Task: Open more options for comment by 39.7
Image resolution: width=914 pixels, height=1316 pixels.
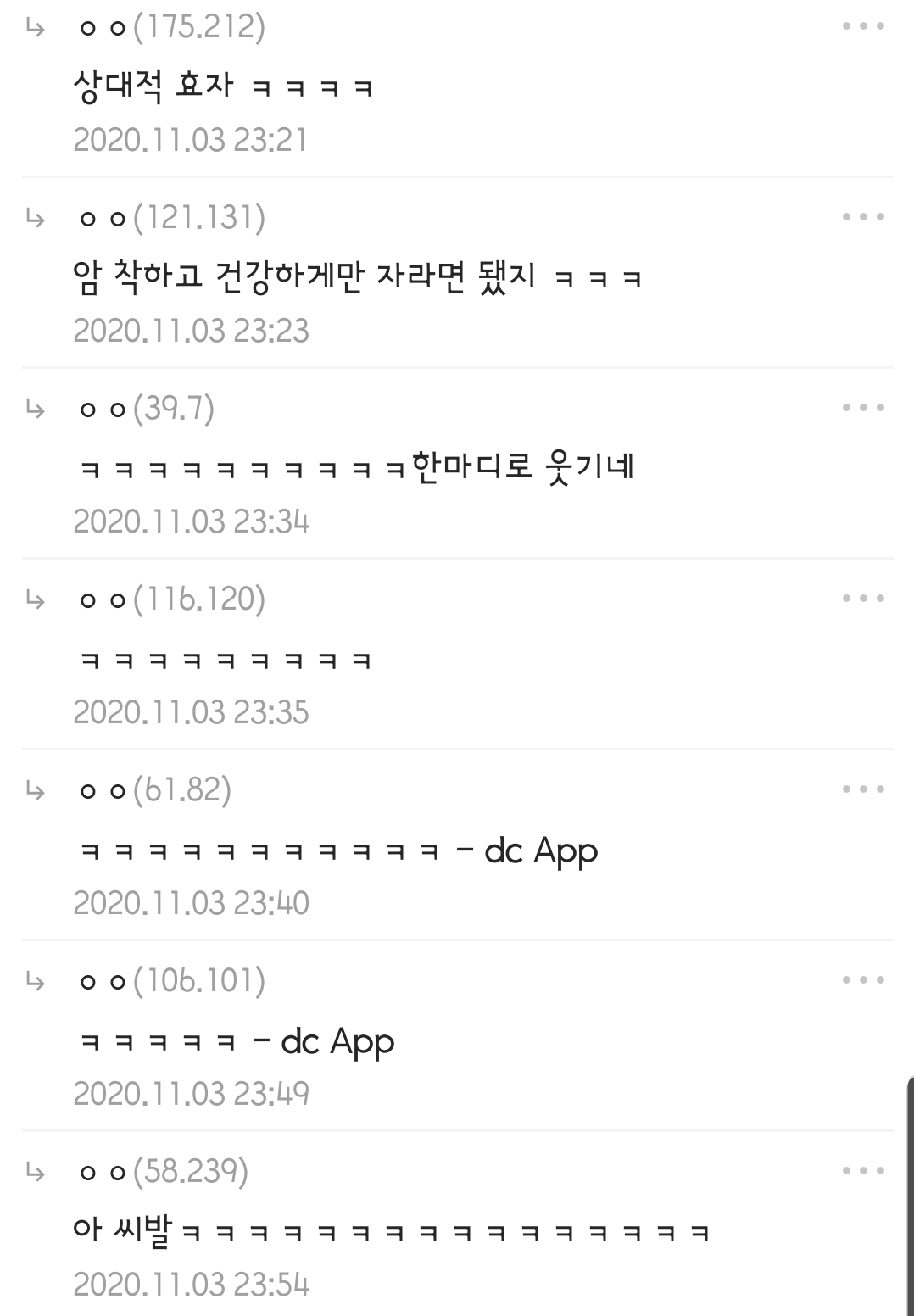Action: 863,408
